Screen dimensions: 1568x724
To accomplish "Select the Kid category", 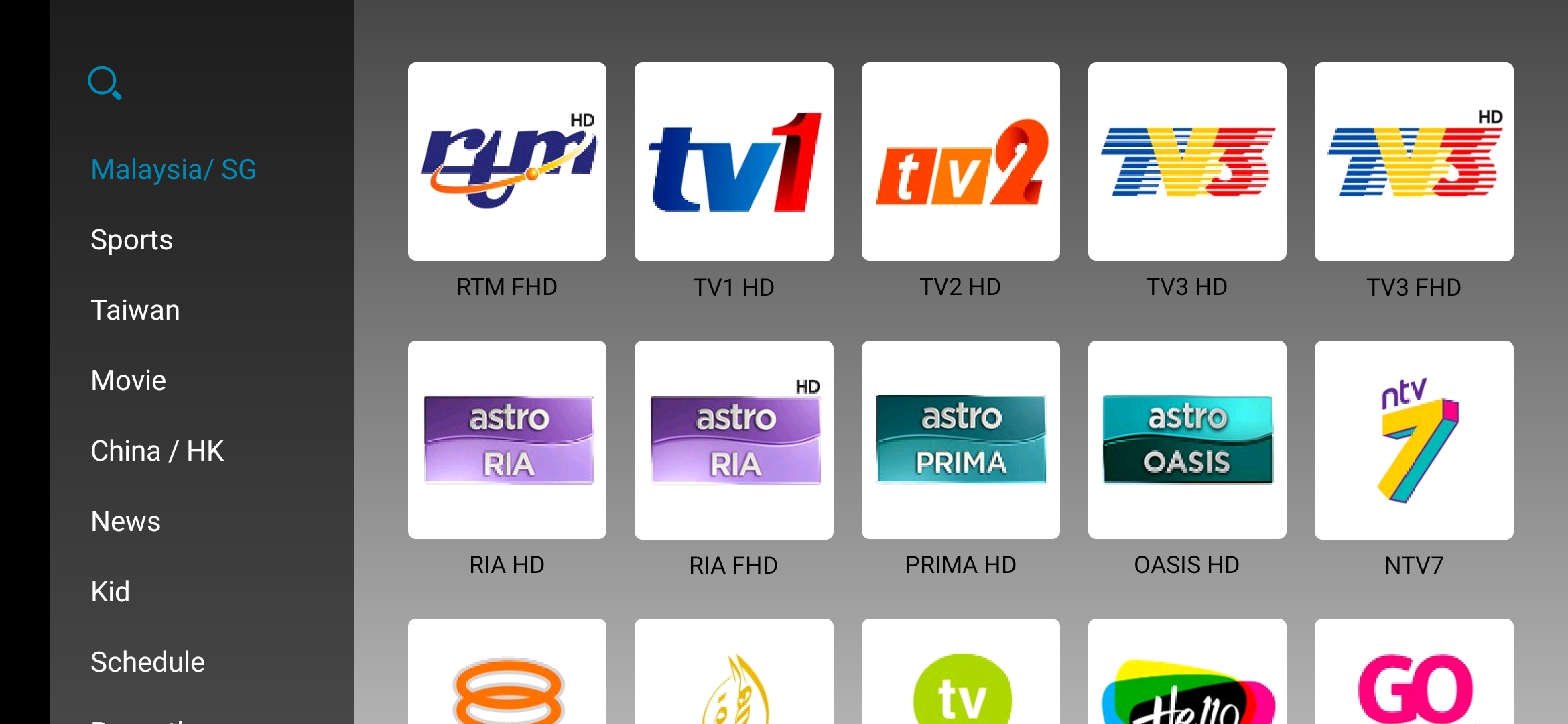I will click(x=110, y=592).
